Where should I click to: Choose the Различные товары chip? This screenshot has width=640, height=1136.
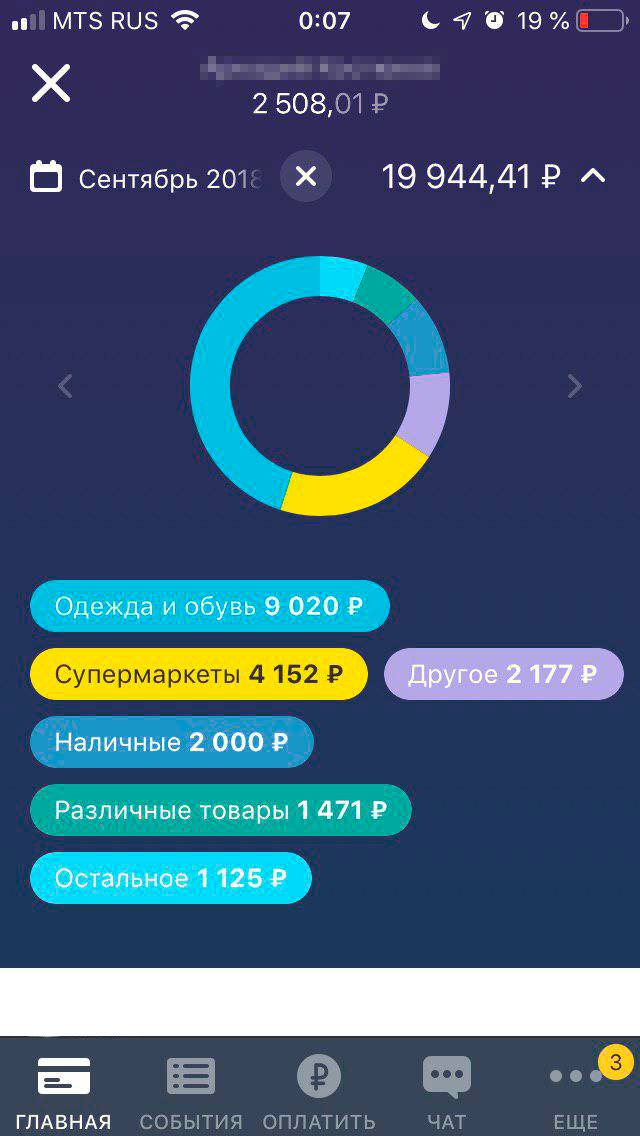(220, 810)
